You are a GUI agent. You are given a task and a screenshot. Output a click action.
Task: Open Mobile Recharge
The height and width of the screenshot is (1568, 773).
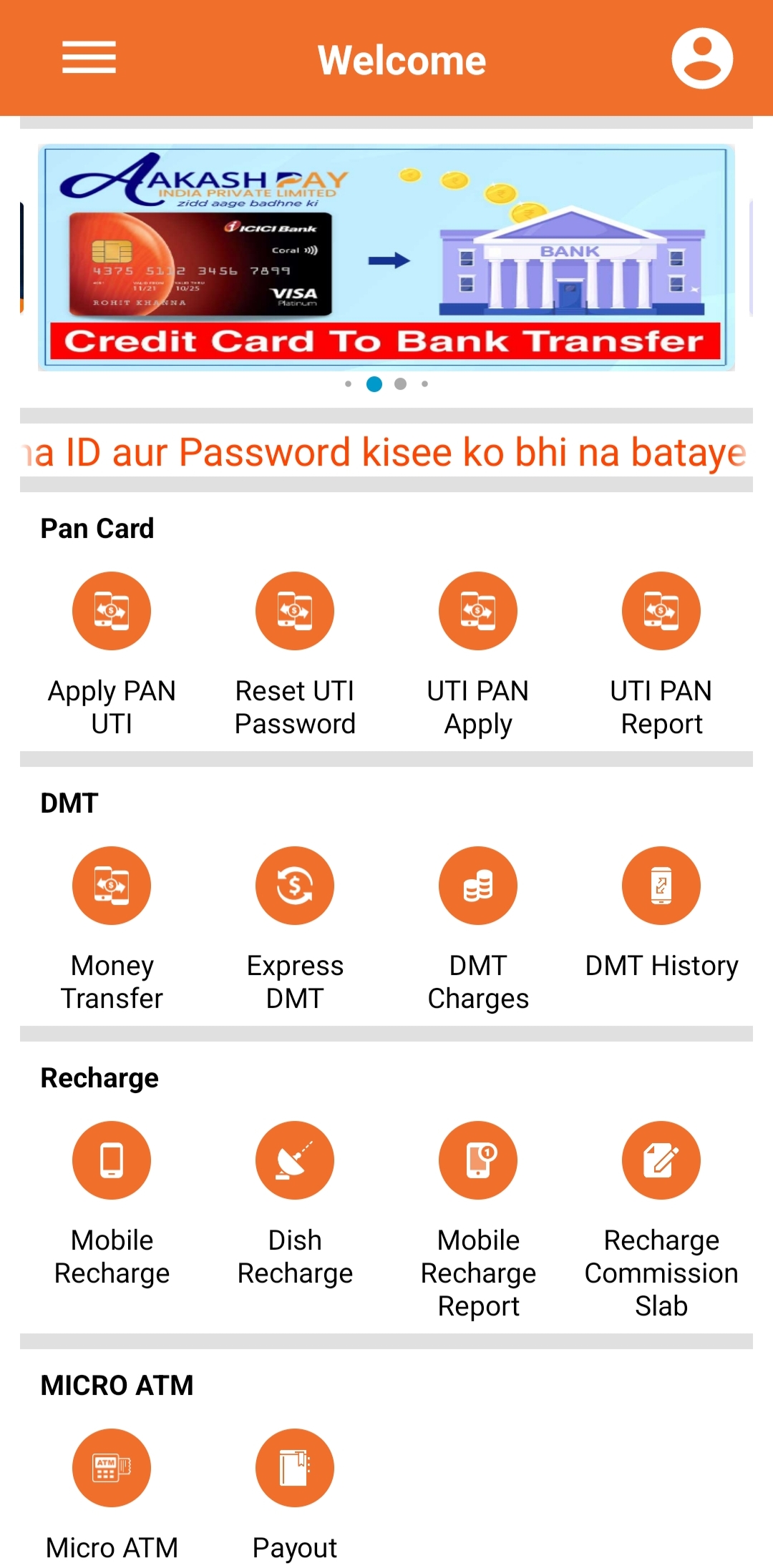click(112, 1160)
